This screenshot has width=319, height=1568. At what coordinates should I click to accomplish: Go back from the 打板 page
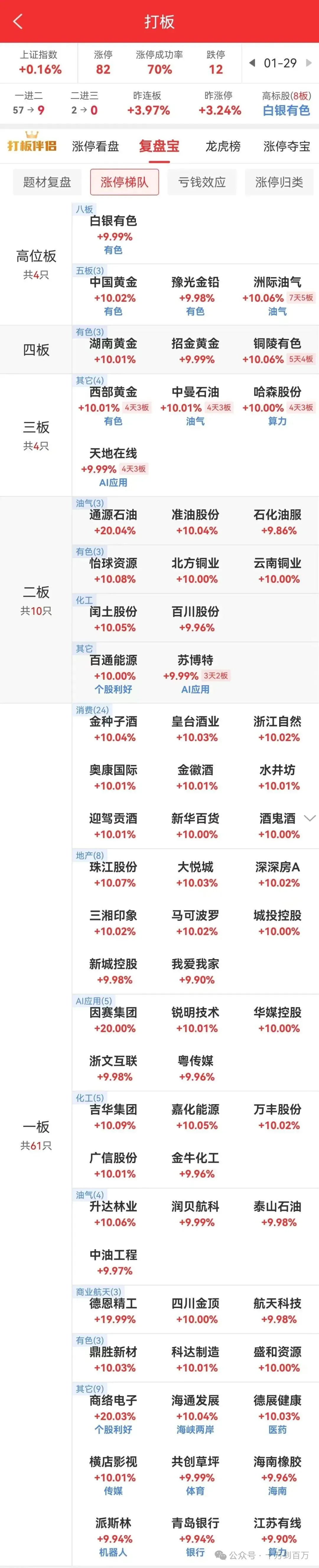(18, 22)
